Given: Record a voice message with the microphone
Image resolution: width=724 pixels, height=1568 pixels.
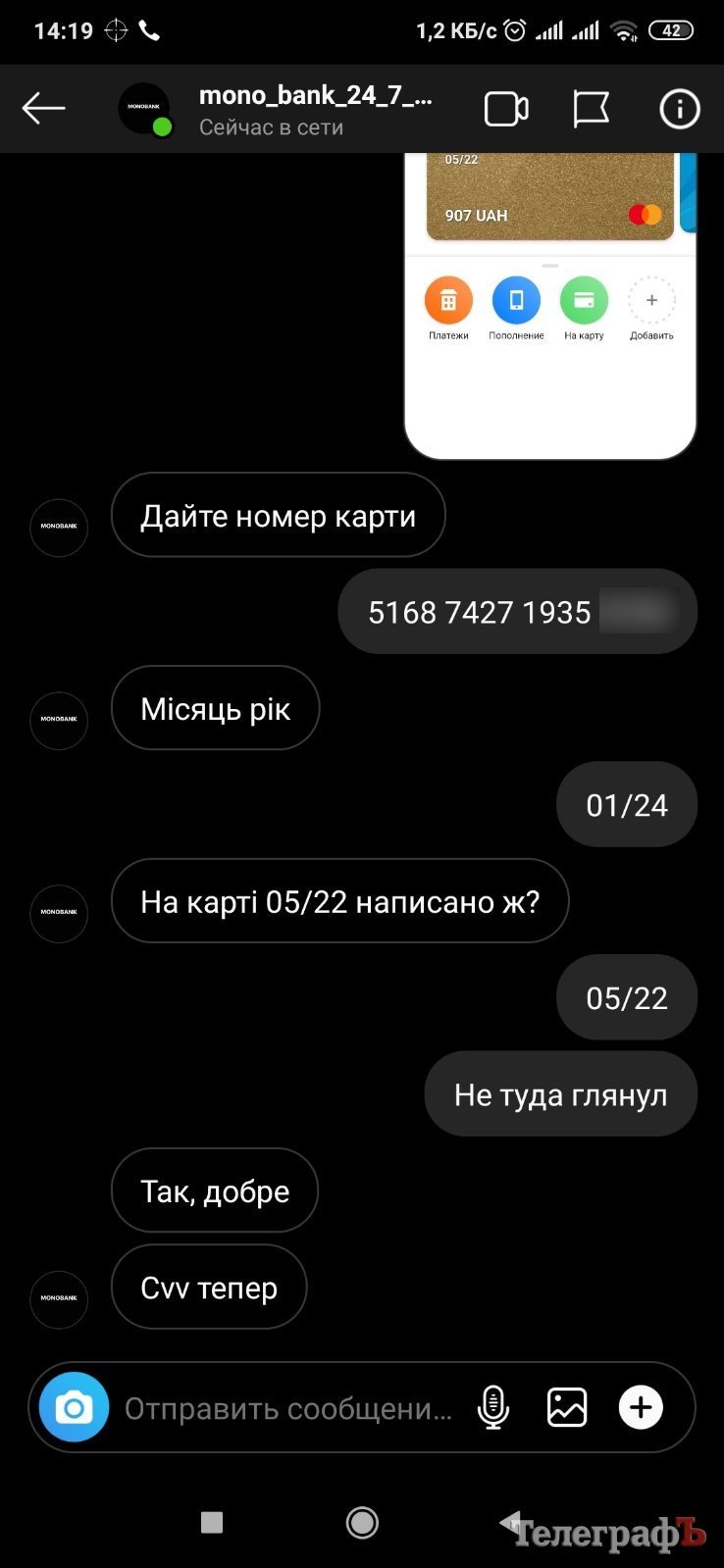Looking at the screenshot, I should 493,1408.
